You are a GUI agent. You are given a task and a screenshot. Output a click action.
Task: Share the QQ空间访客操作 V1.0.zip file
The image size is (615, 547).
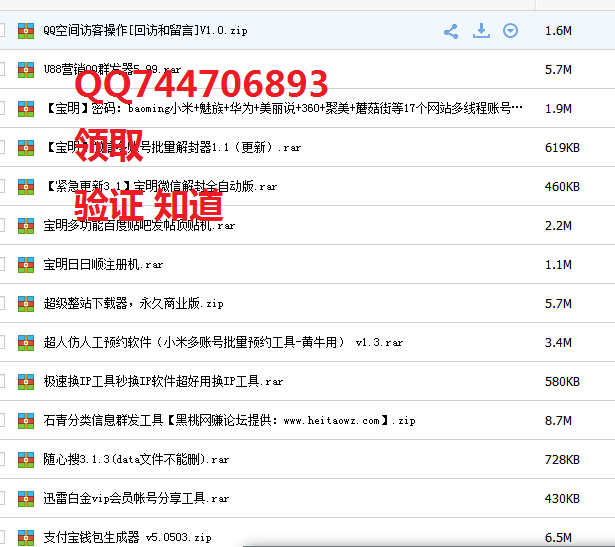451,31
